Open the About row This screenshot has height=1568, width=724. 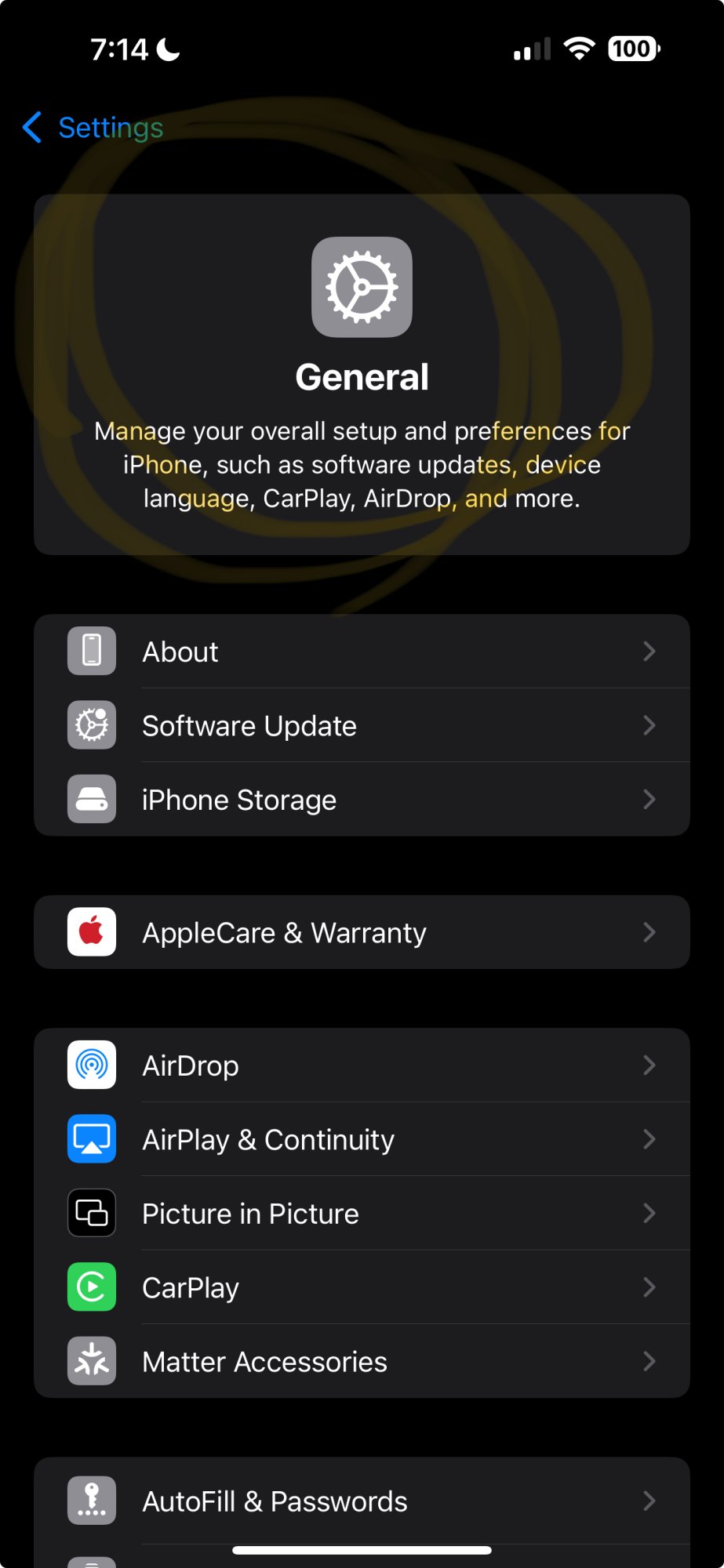coord(362,652)
